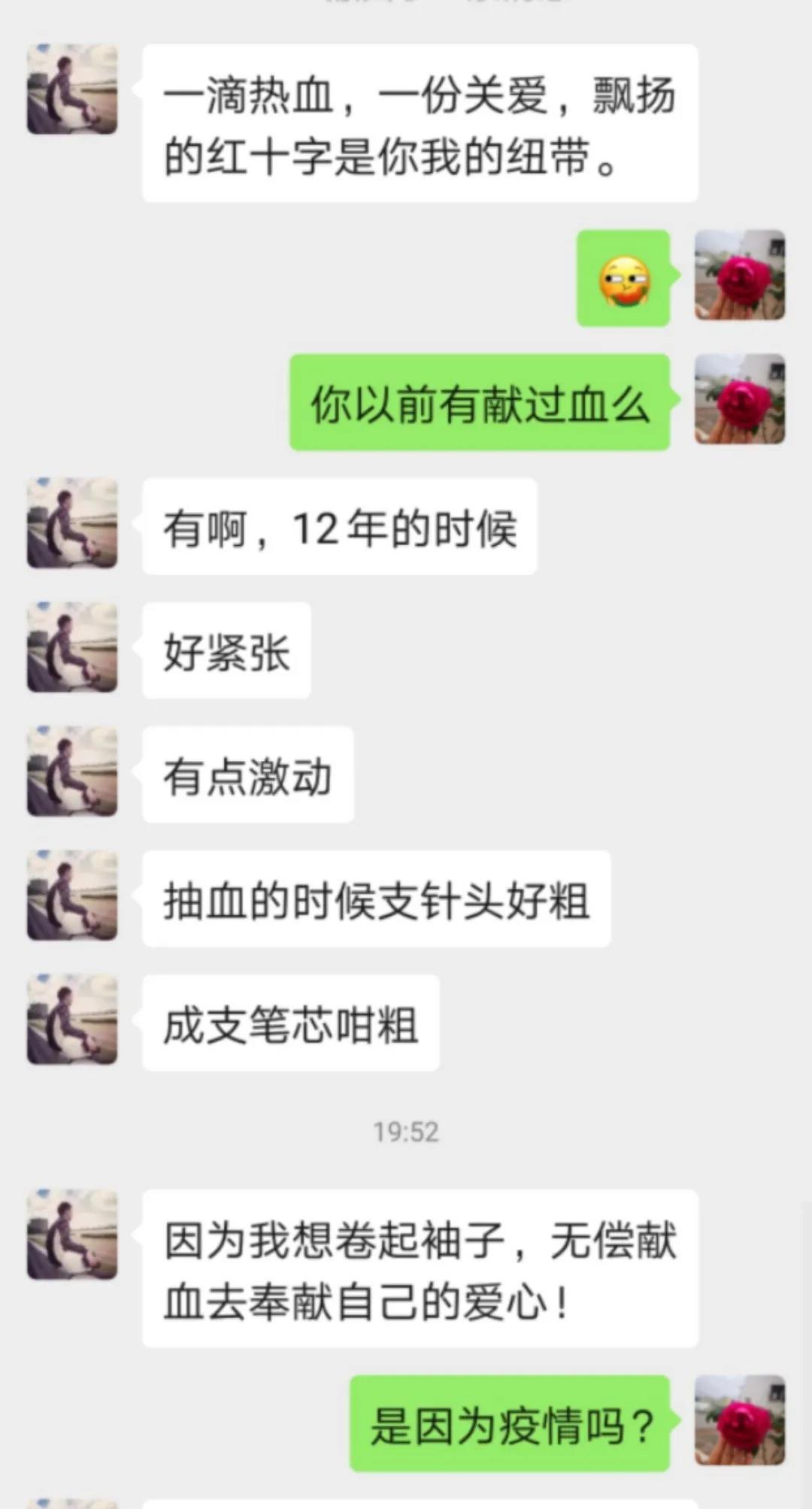Tap the avatar beside '成支笔芯咁粗' message
The width and height of the screenshot is (812, 1509).
(72, 1019)
